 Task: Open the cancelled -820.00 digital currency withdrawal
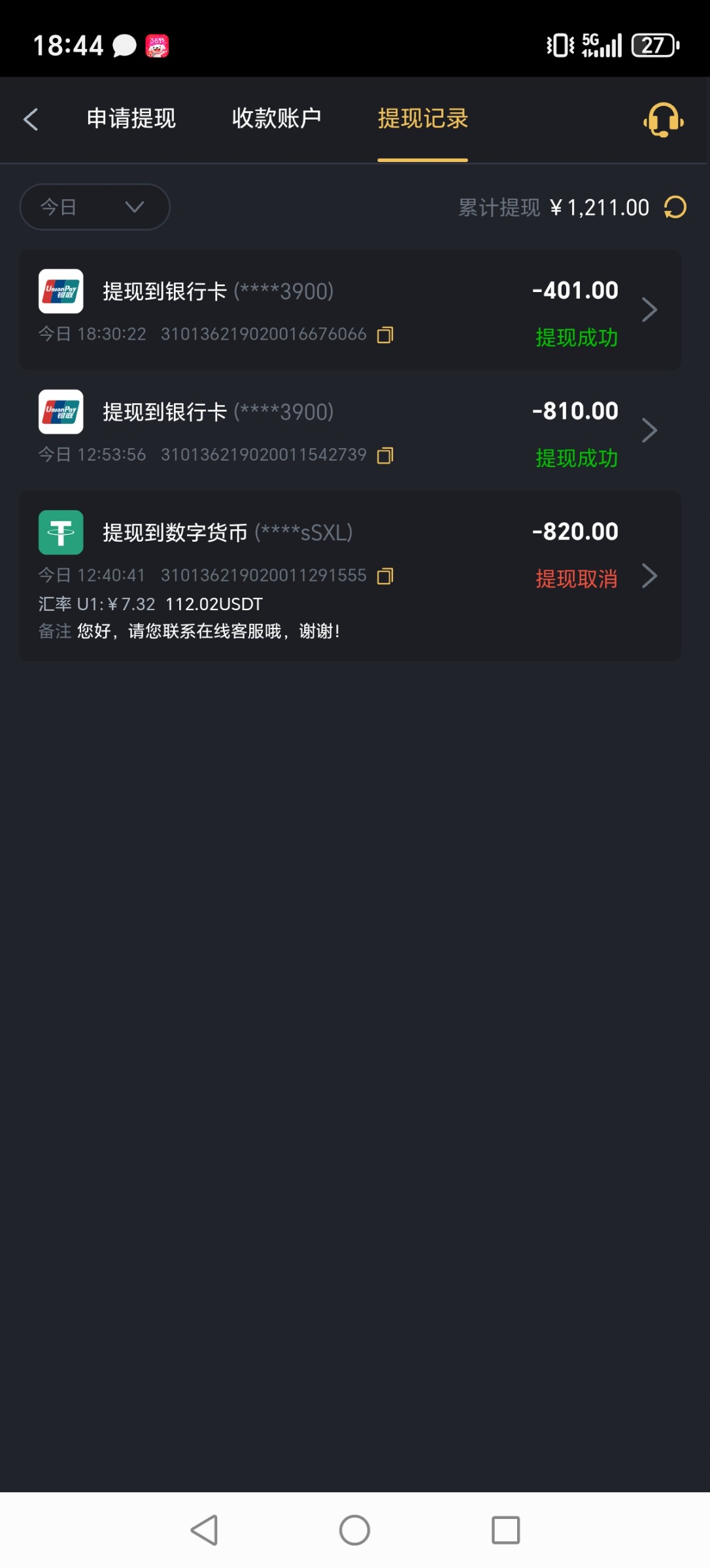tap(350, 576)
